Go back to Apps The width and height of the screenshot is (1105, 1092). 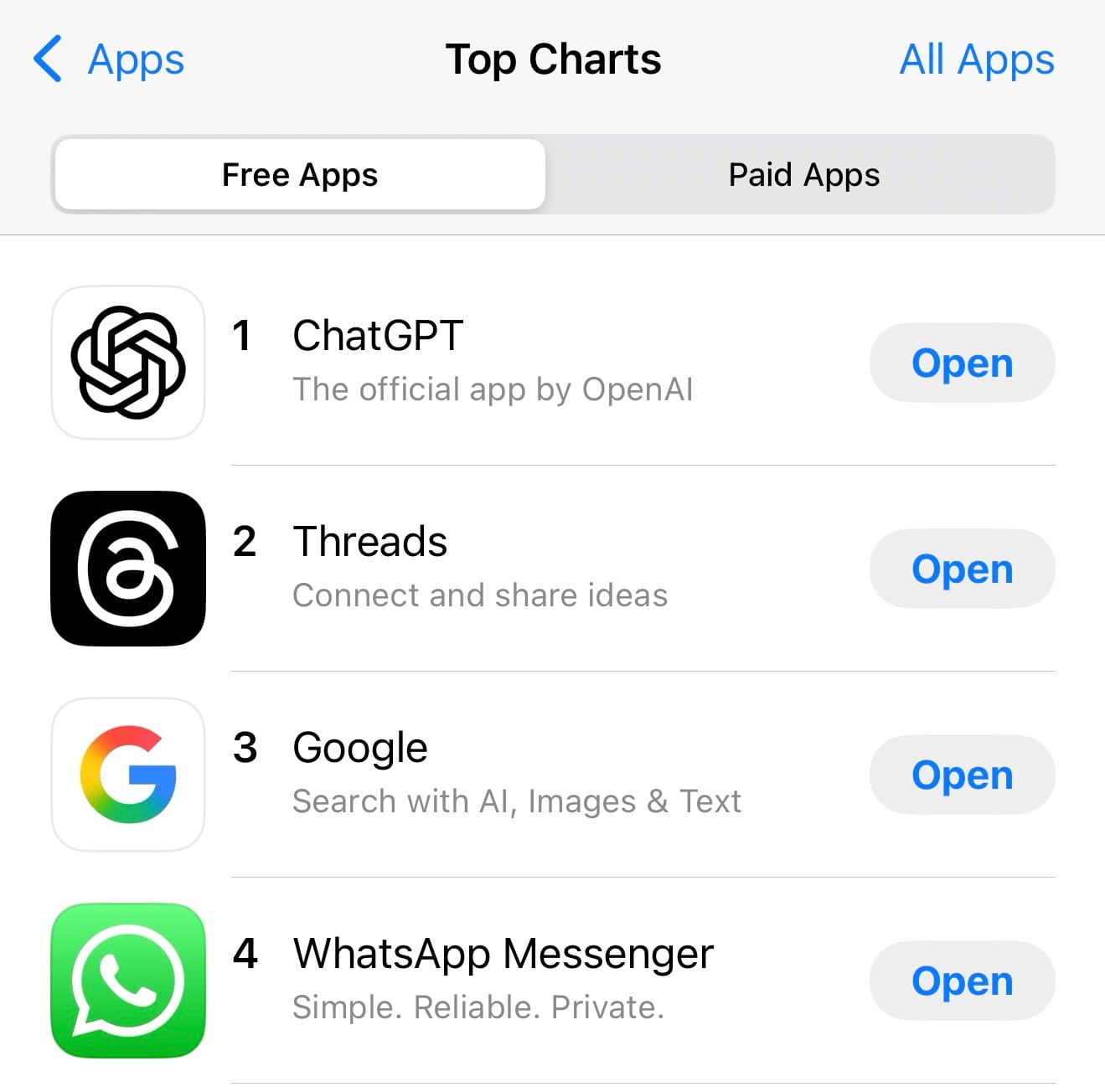coord(109,59)
